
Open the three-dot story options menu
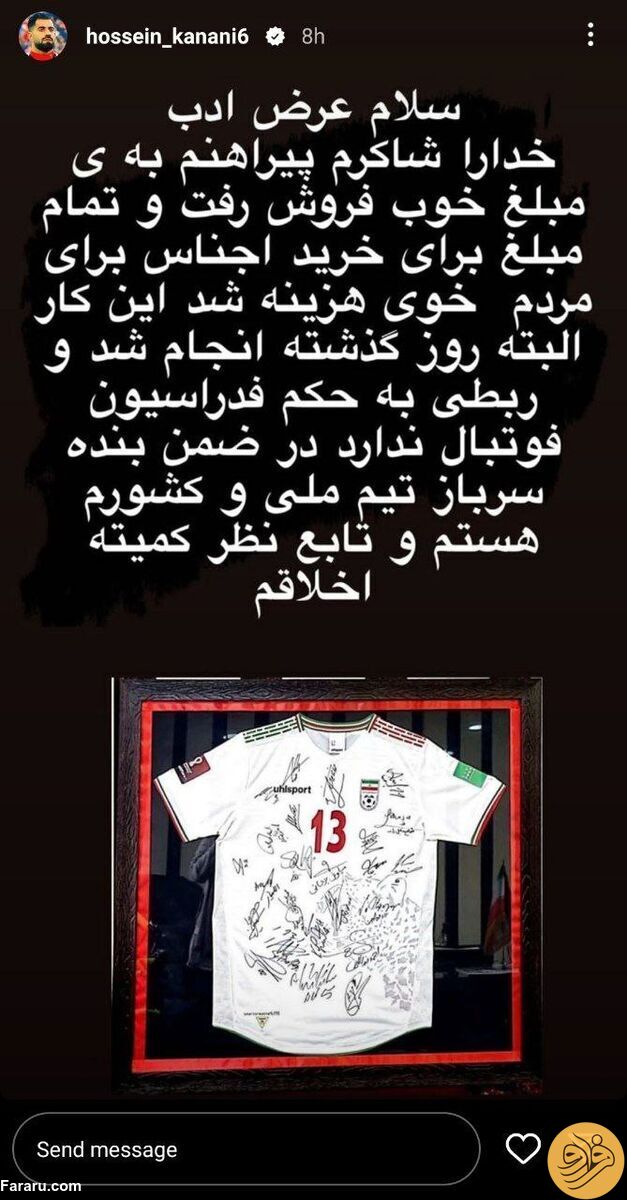pyautogui.click(x=591, y=36)
